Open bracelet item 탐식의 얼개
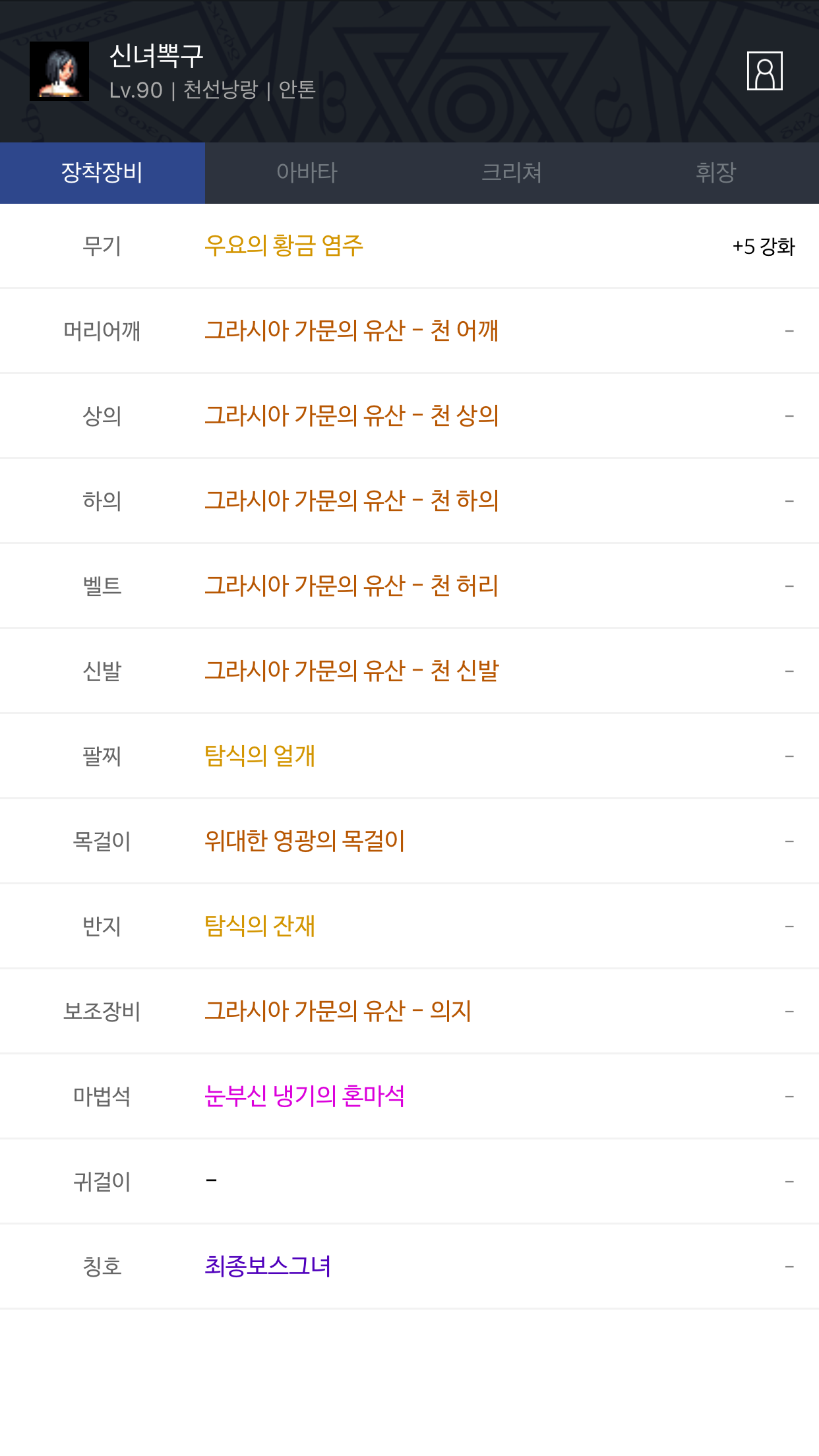The width and height of the screenshot is (819, 1456). [260, 756]
